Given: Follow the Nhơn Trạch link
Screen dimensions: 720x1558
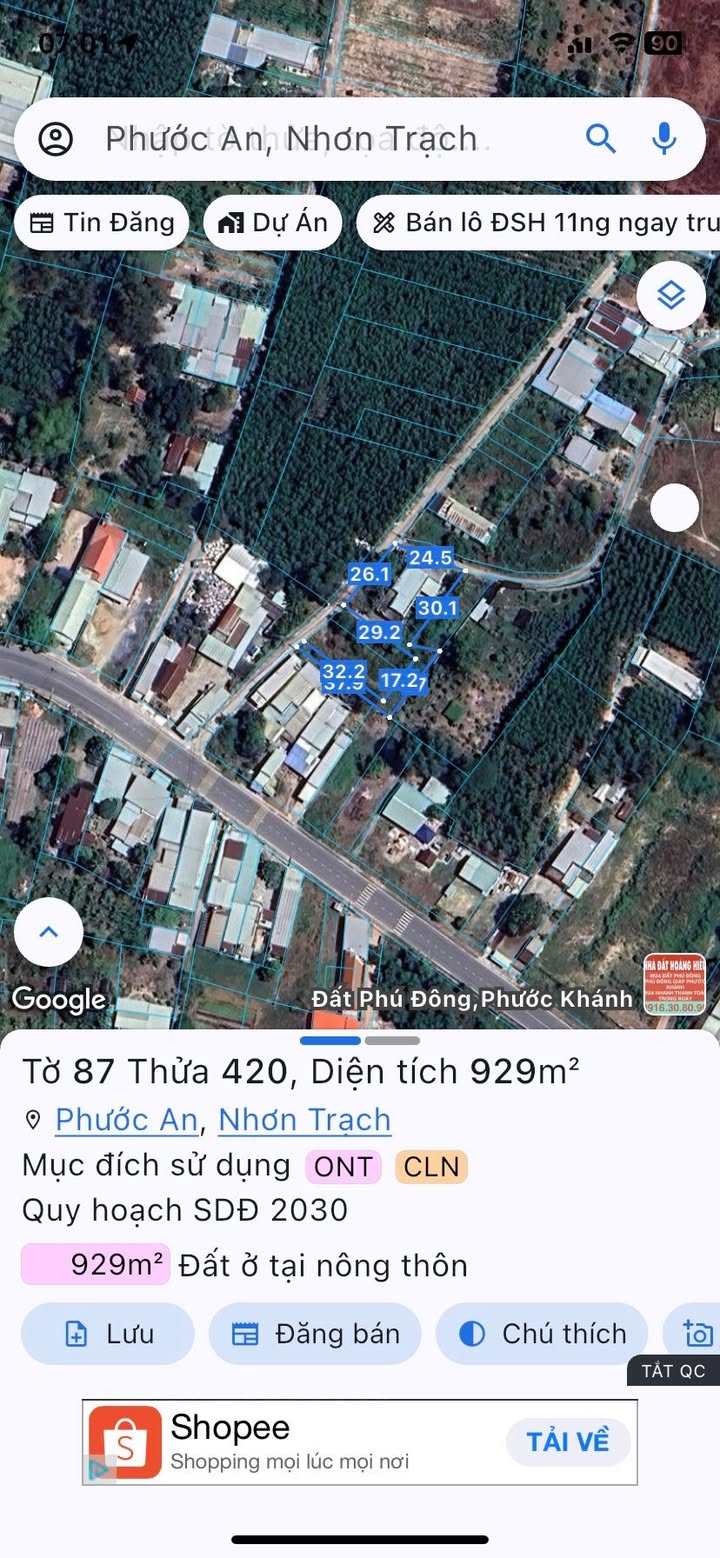Looking at the screenshot, I should [304, 1120].
